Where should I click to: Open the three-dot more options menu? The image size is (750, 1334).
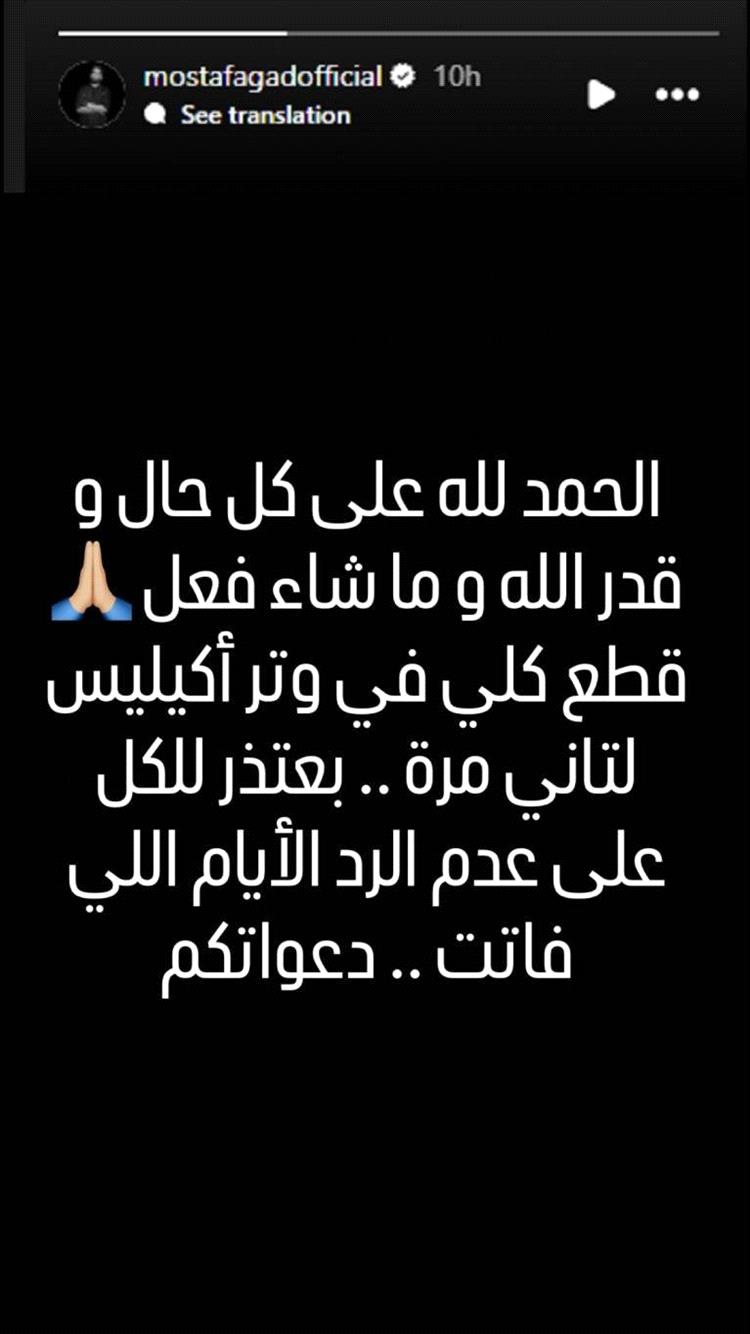pos(677,95)
